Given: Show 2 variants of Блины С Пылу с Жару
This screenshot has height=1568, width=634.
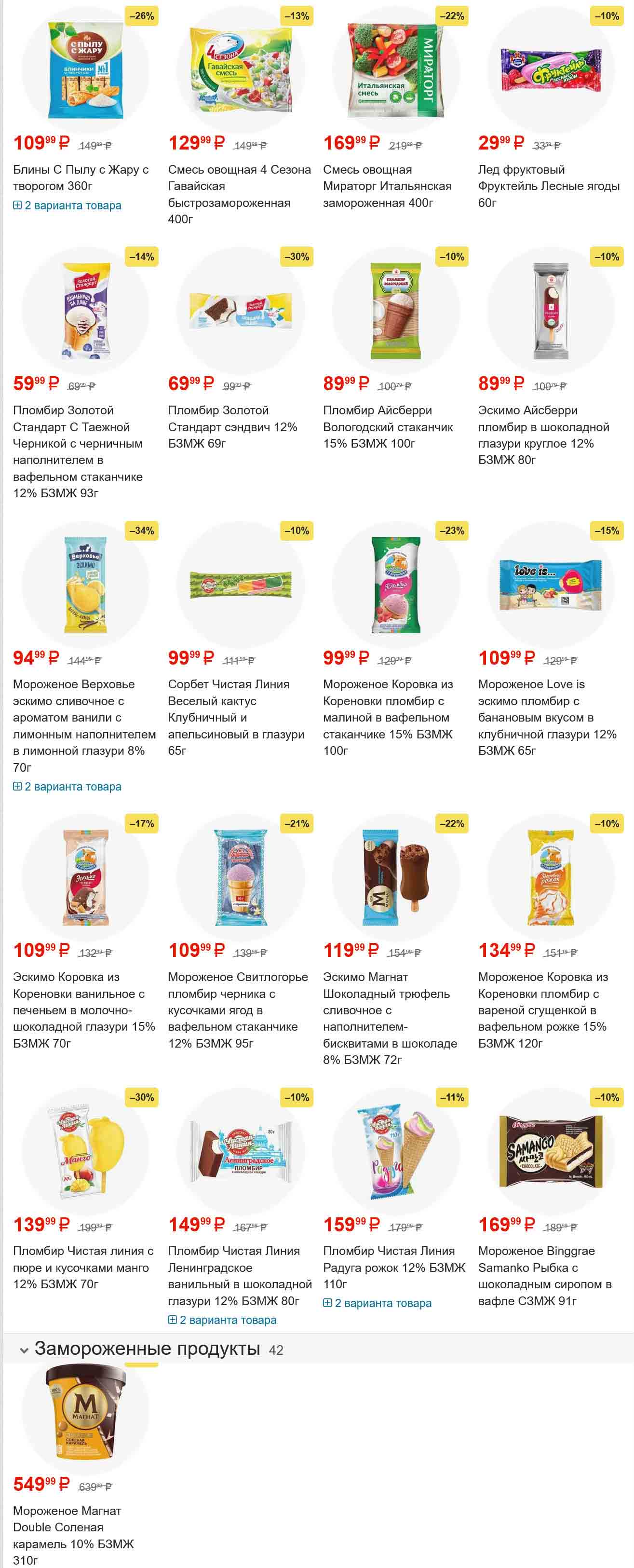Looking at the screenshot, I should [67, 206].
